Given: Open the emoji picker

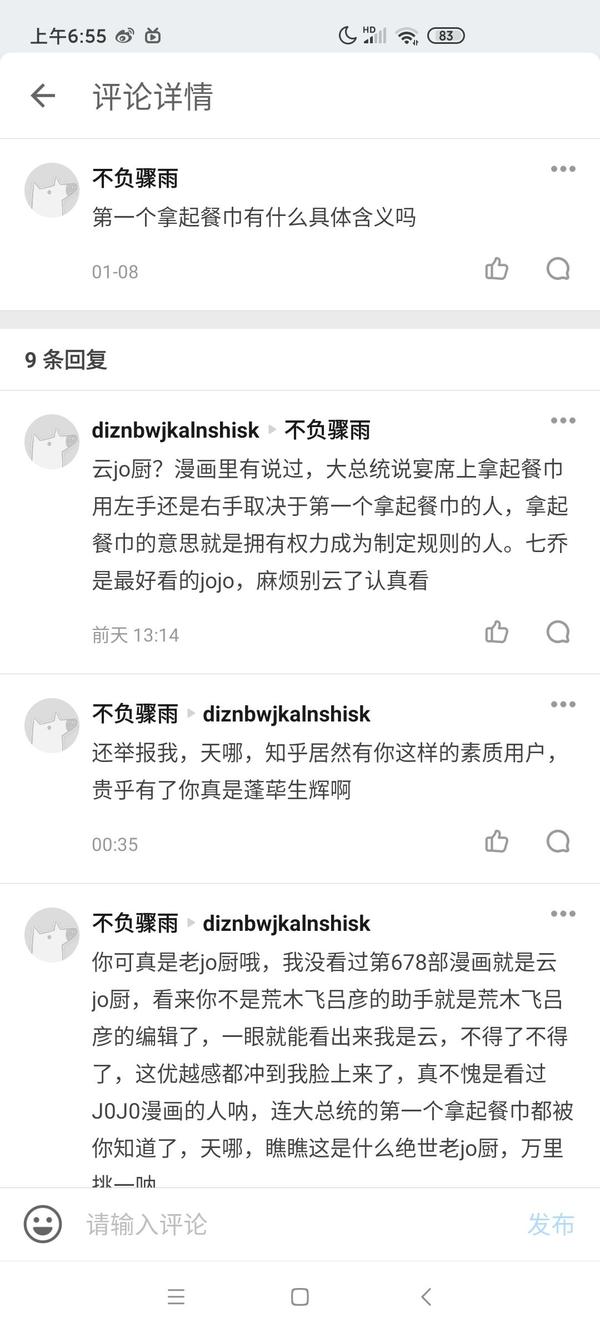Looking at the screenshot, I should coord(43,1224).
